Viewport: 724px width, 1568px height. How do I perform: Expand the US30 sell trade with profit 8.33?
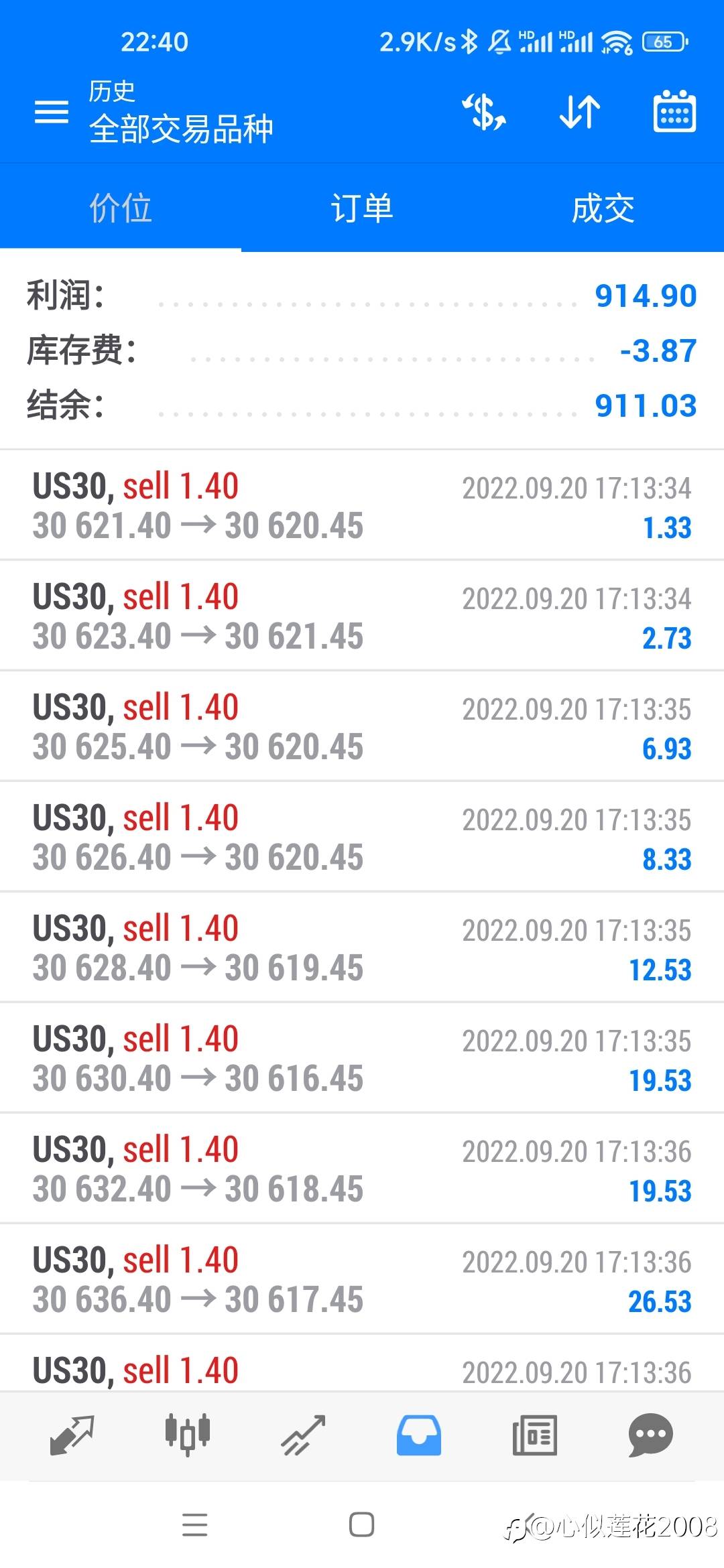362,837
